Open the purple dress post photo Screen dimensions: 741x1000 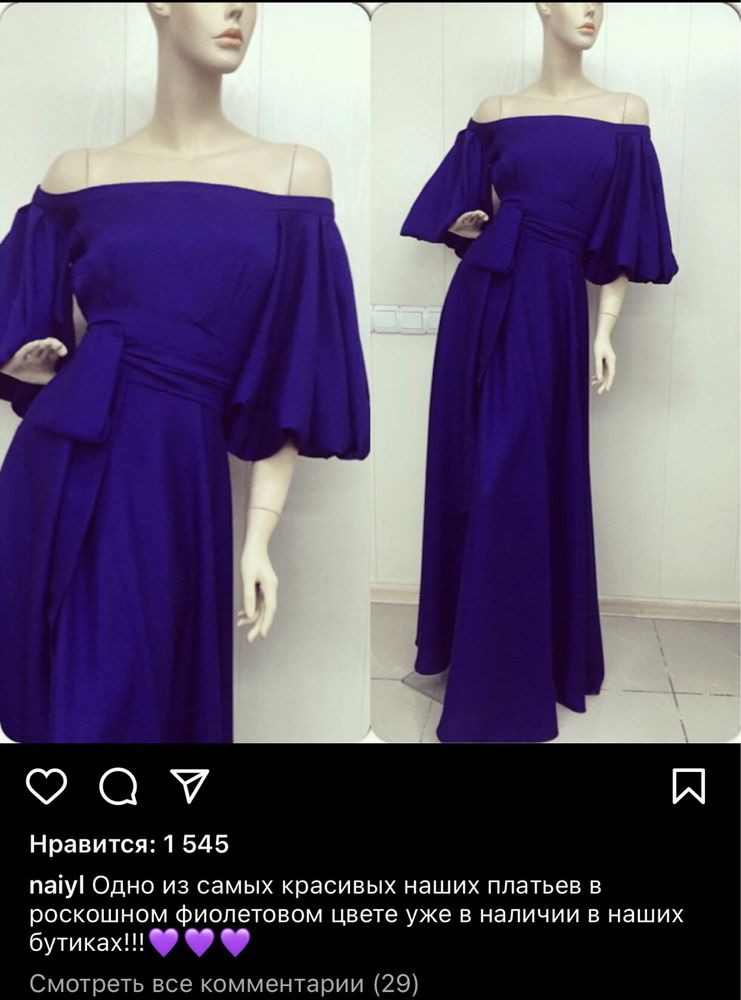(370, 372)
